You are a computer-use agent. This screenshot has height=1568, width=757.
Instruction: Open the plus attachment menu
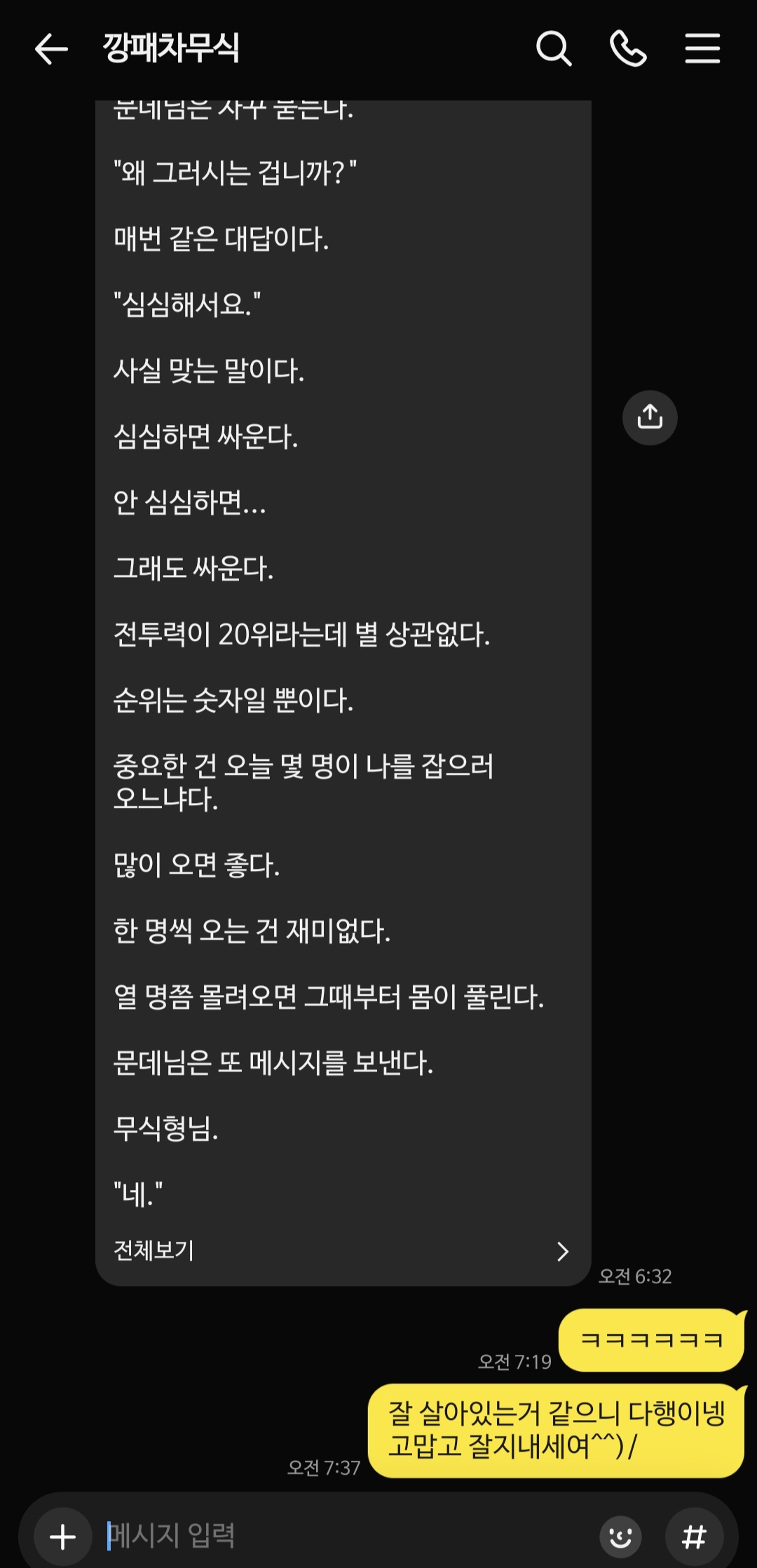tap(63, 1536)
